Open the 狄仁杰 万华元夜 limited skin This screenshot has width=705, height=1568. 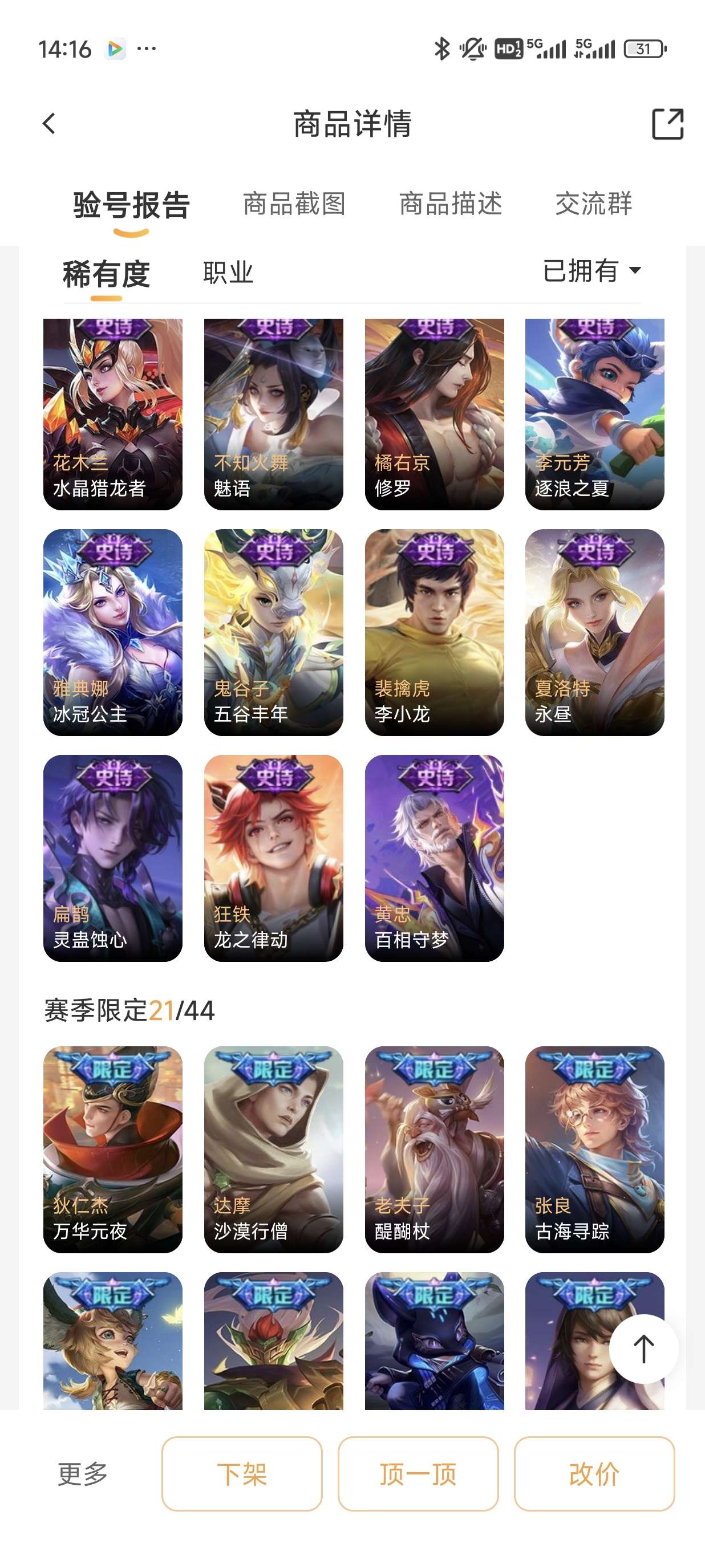click(112, 1149)
